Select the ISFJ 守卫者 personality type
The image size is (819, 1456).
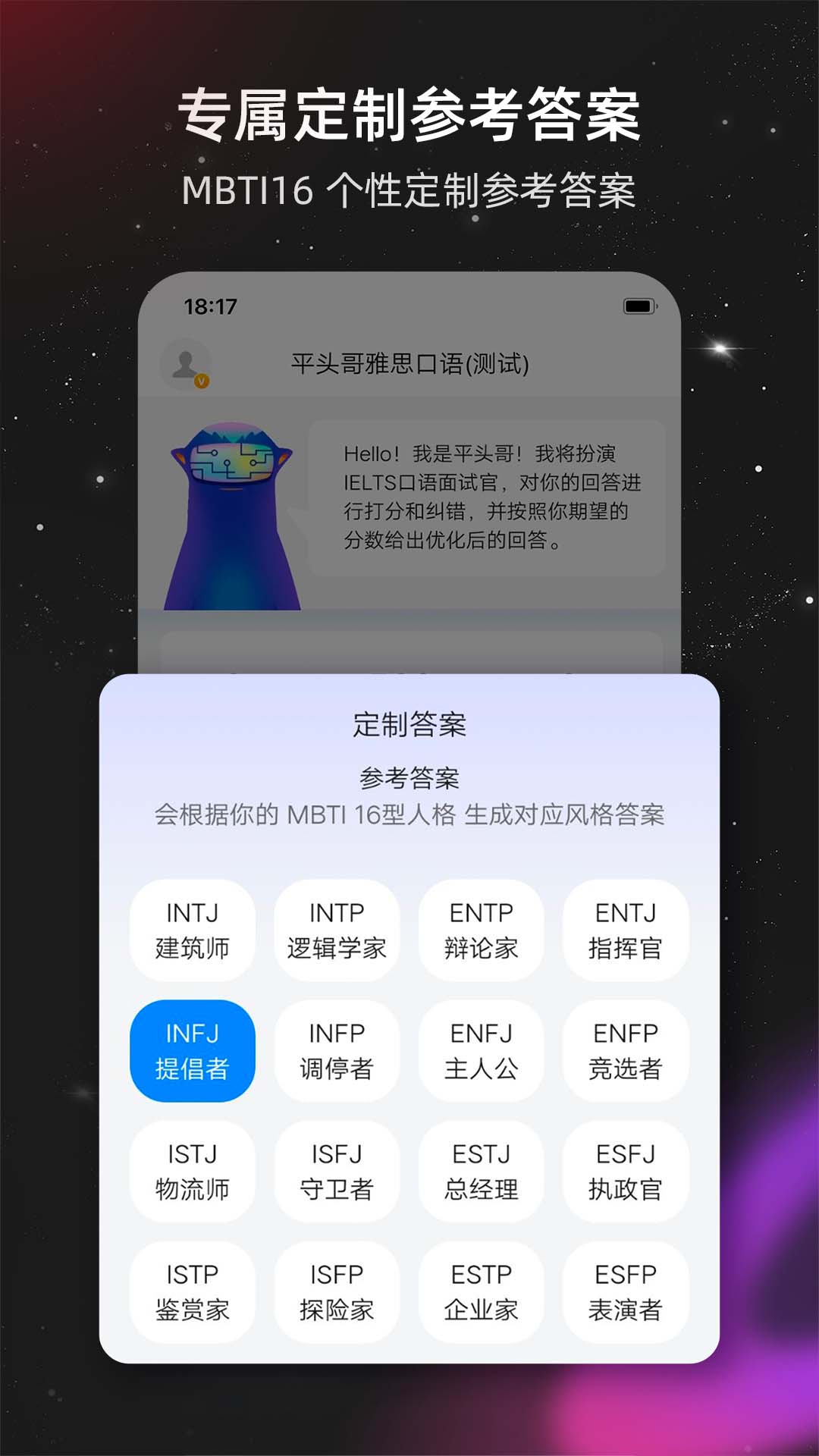click(337, 1172)
